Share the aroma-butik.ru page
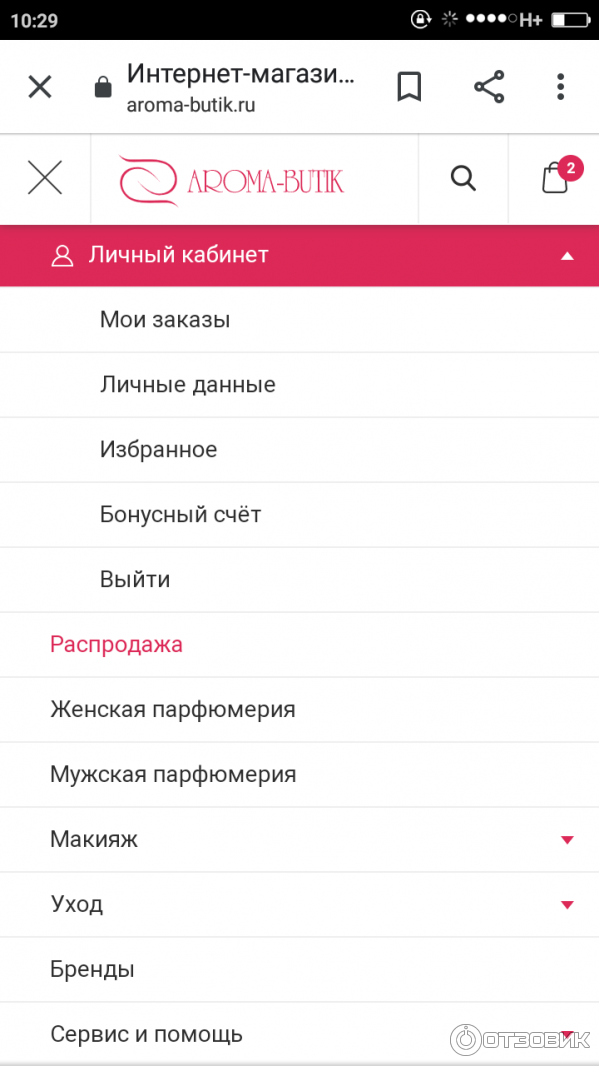The width and height of the screenshot is (600, 1066). 489,87
